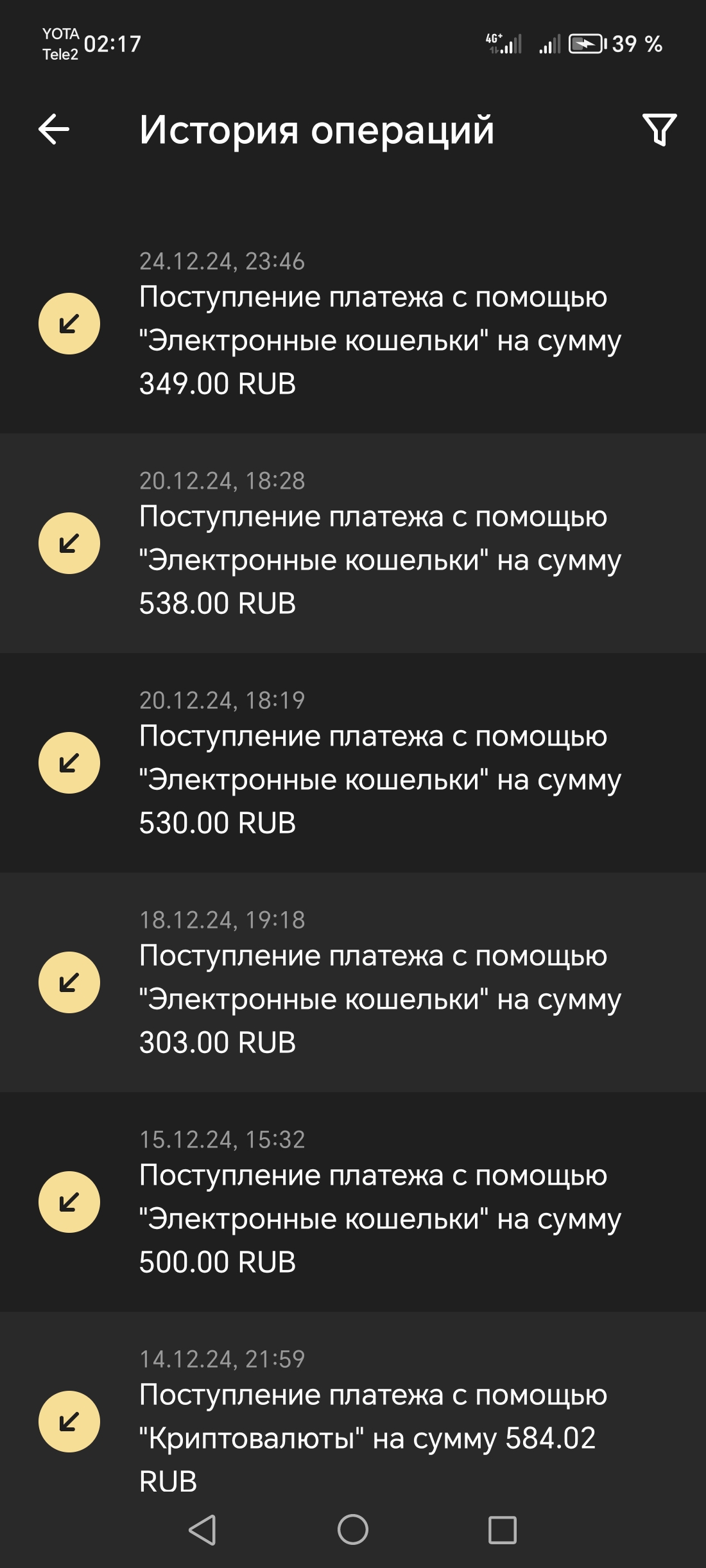This screenshot has width=706, height=1568.
Task: Open the system recent apps view
Action: (502, 1529)
